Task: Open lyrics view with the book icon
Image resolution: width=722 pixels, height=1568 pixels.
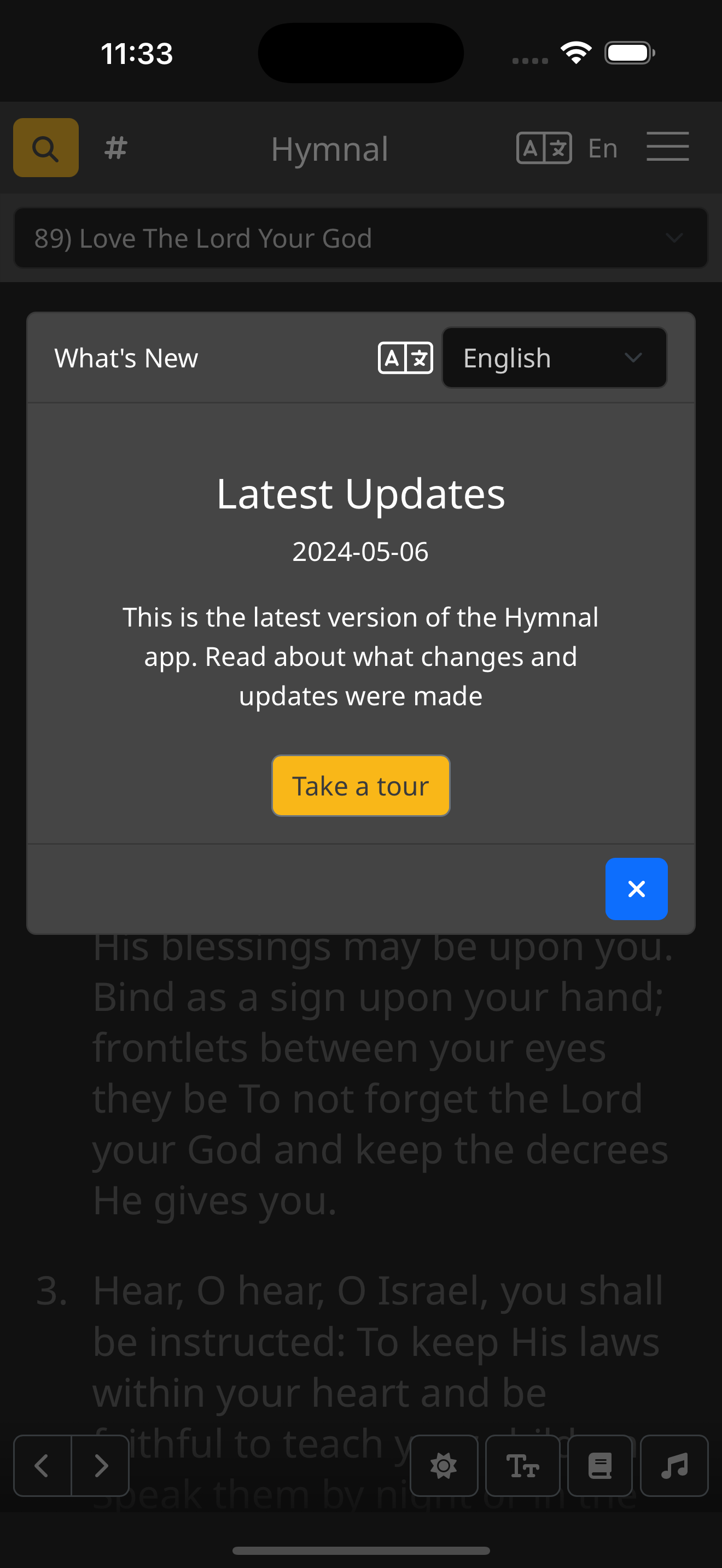Action: pyautogui.click(x=600, y=1466)
